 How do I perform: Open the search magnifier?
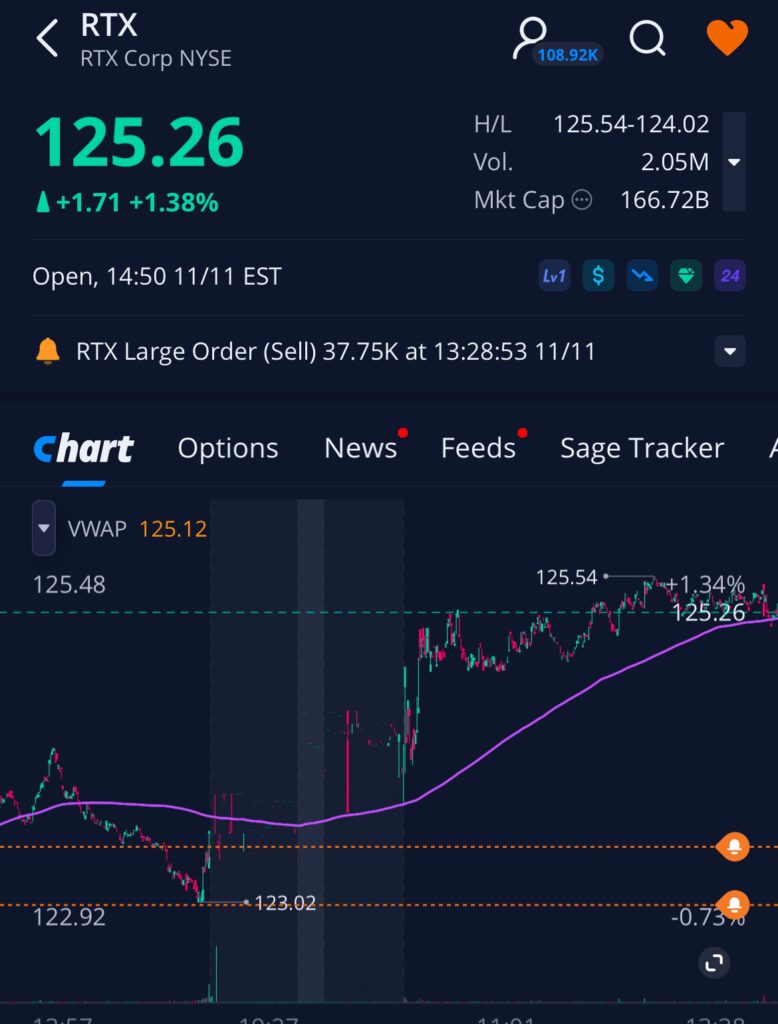[647, 39]
